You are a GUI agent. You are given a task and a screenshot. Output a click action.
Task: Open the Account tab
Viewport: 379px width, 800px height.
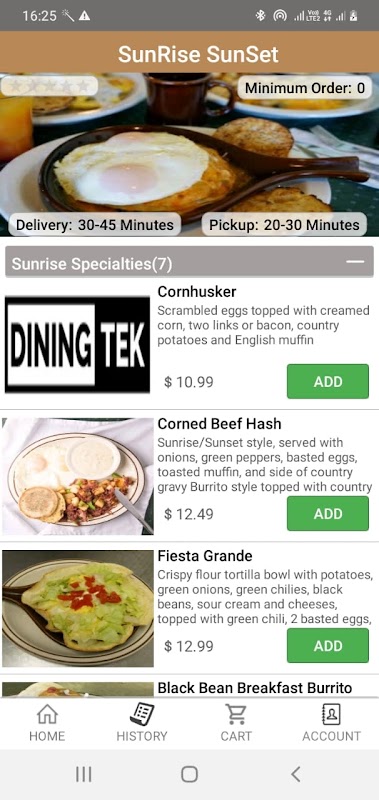click(x=331, y=723)
